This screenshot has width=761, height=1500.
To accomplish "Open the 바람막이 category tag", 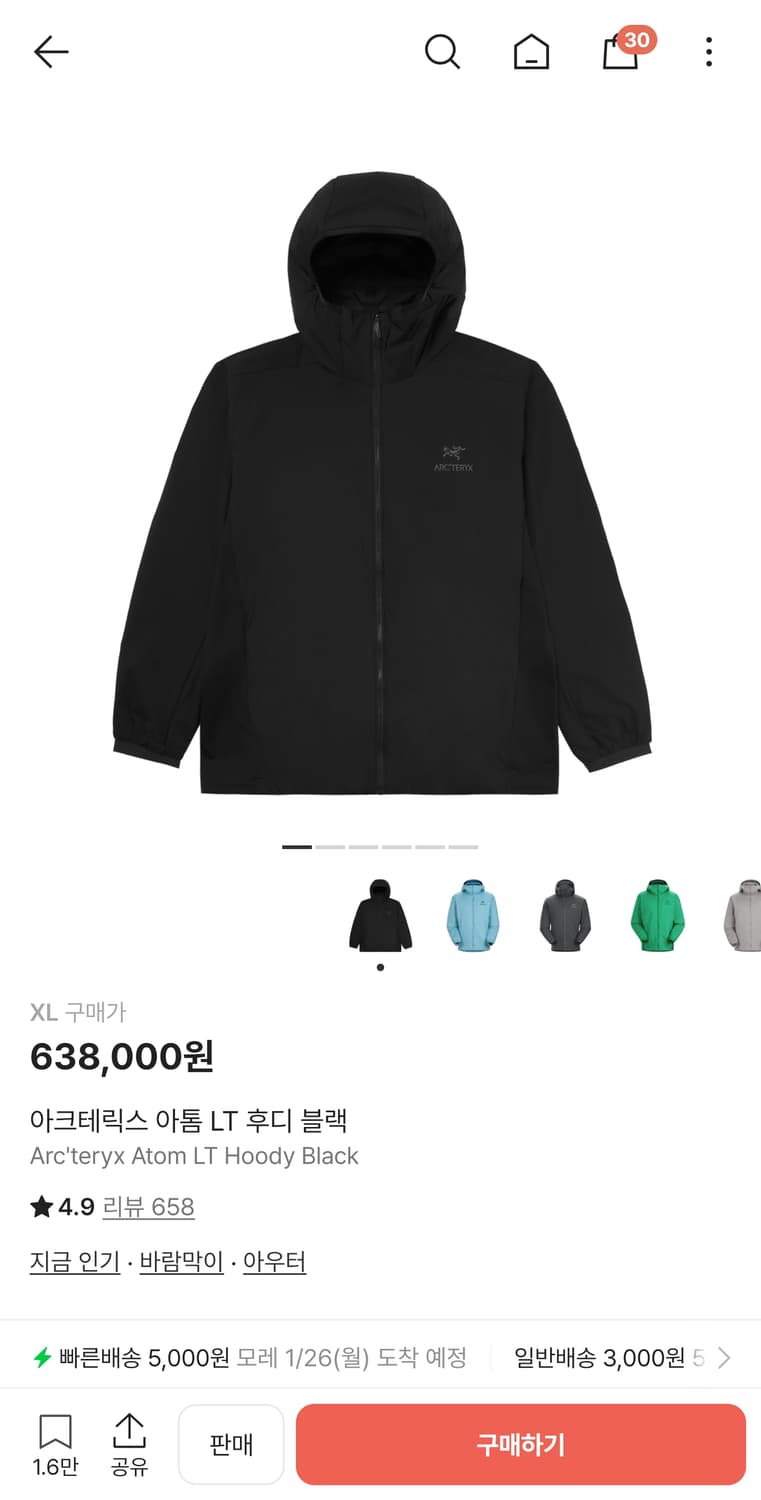I will [x=180, y=1262].
